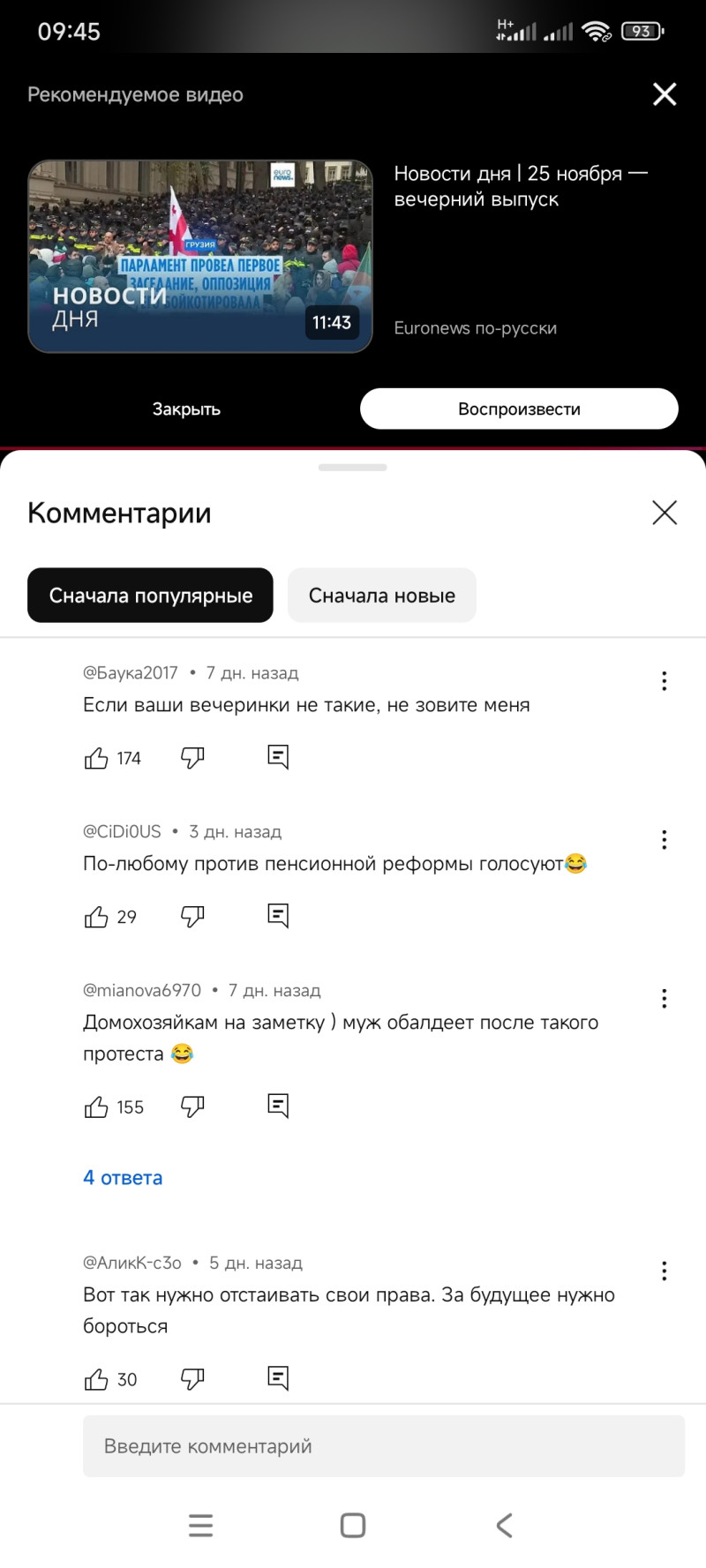Tap the Закрыть button
Image resolution: width=706 pixels, height=1568 pixels.
(x=186, y=409)
